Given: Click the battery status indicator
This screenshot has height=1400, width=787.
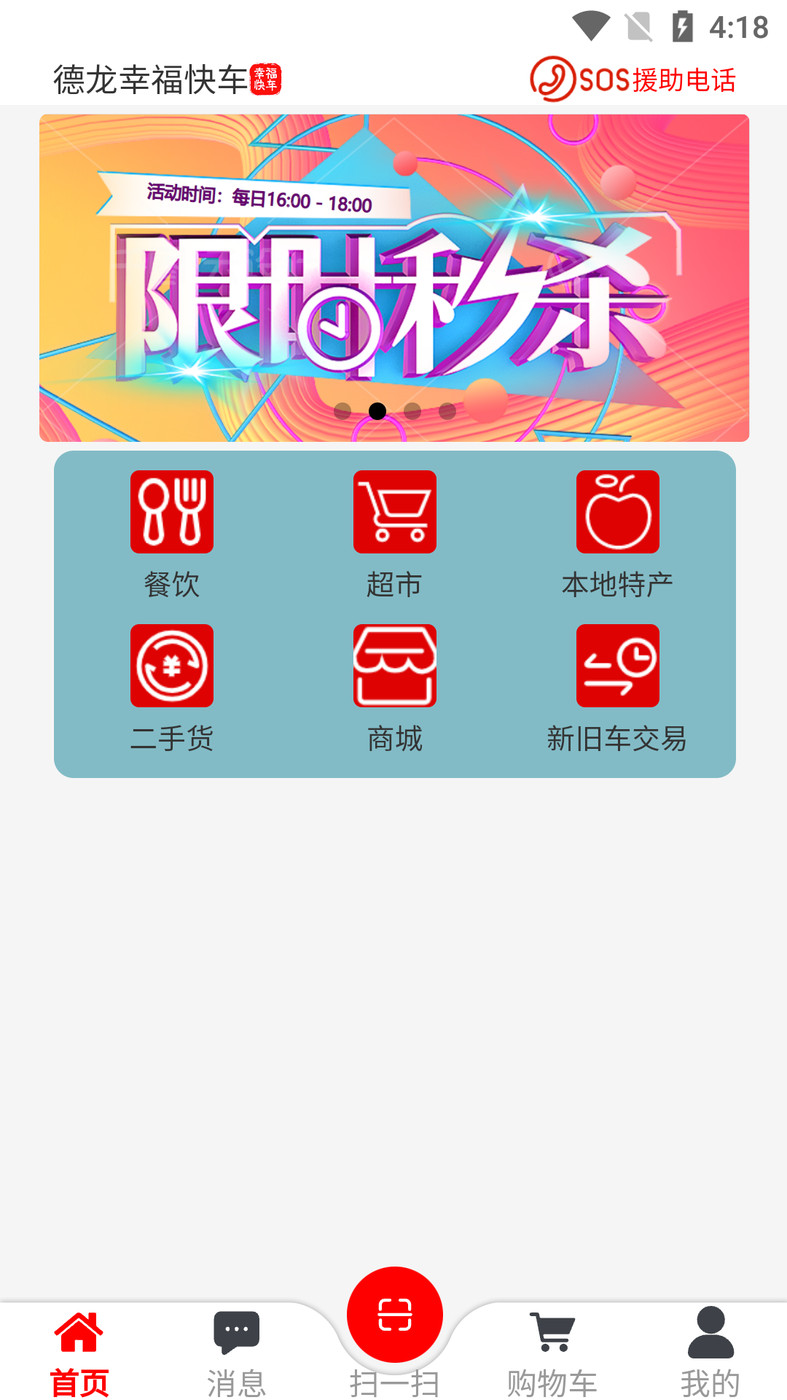Looking at the screenshot, I should coord(684,27).
